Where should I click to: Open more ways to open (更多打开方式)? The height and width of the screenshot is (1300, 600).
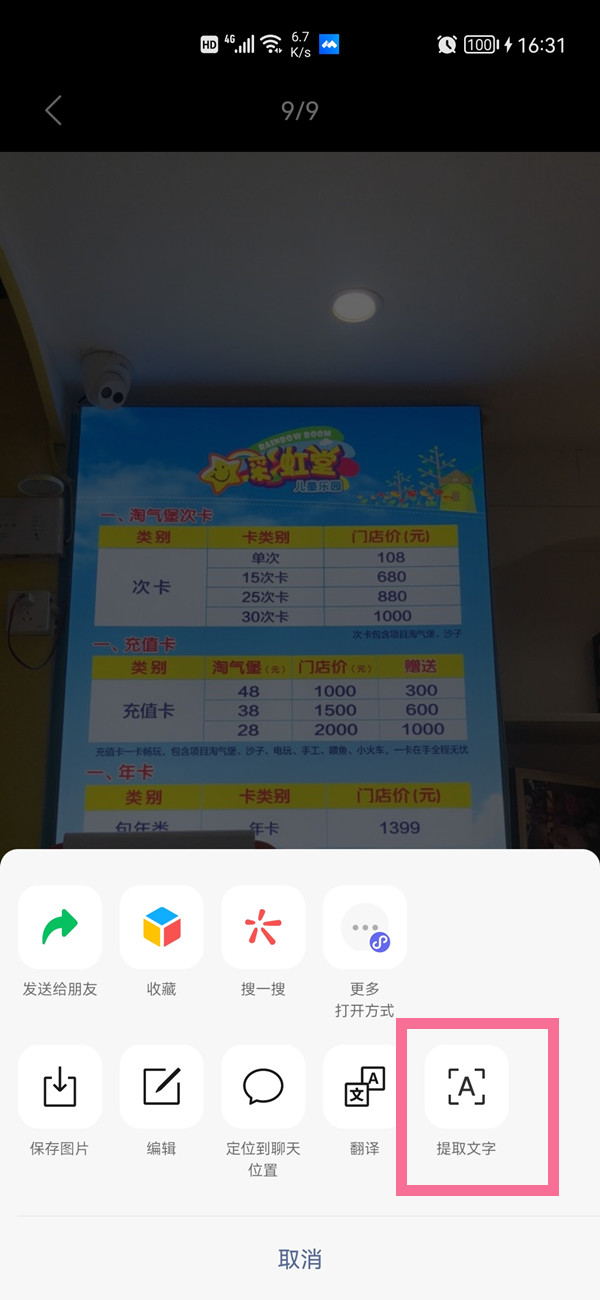pyautogui.click(x=364, y=927)
